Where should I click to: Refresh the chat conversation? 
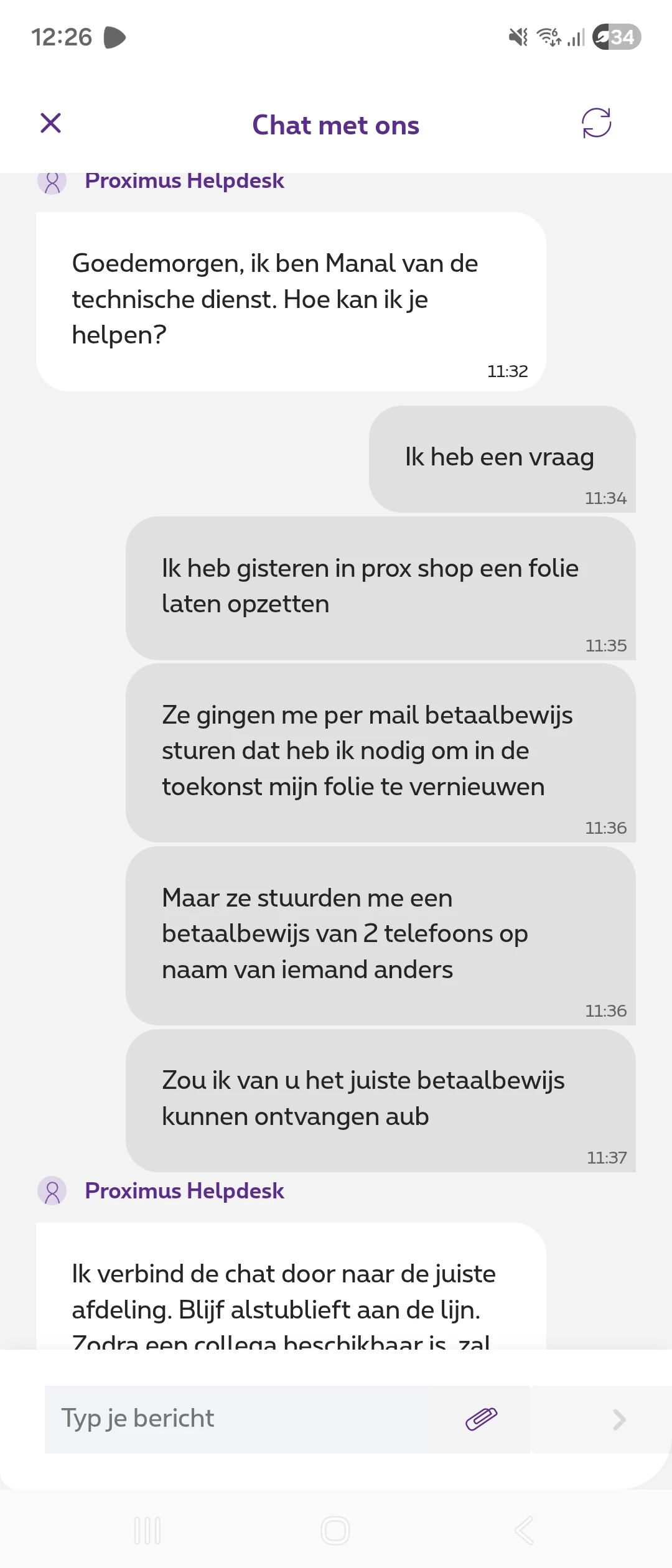coord(596,123)
